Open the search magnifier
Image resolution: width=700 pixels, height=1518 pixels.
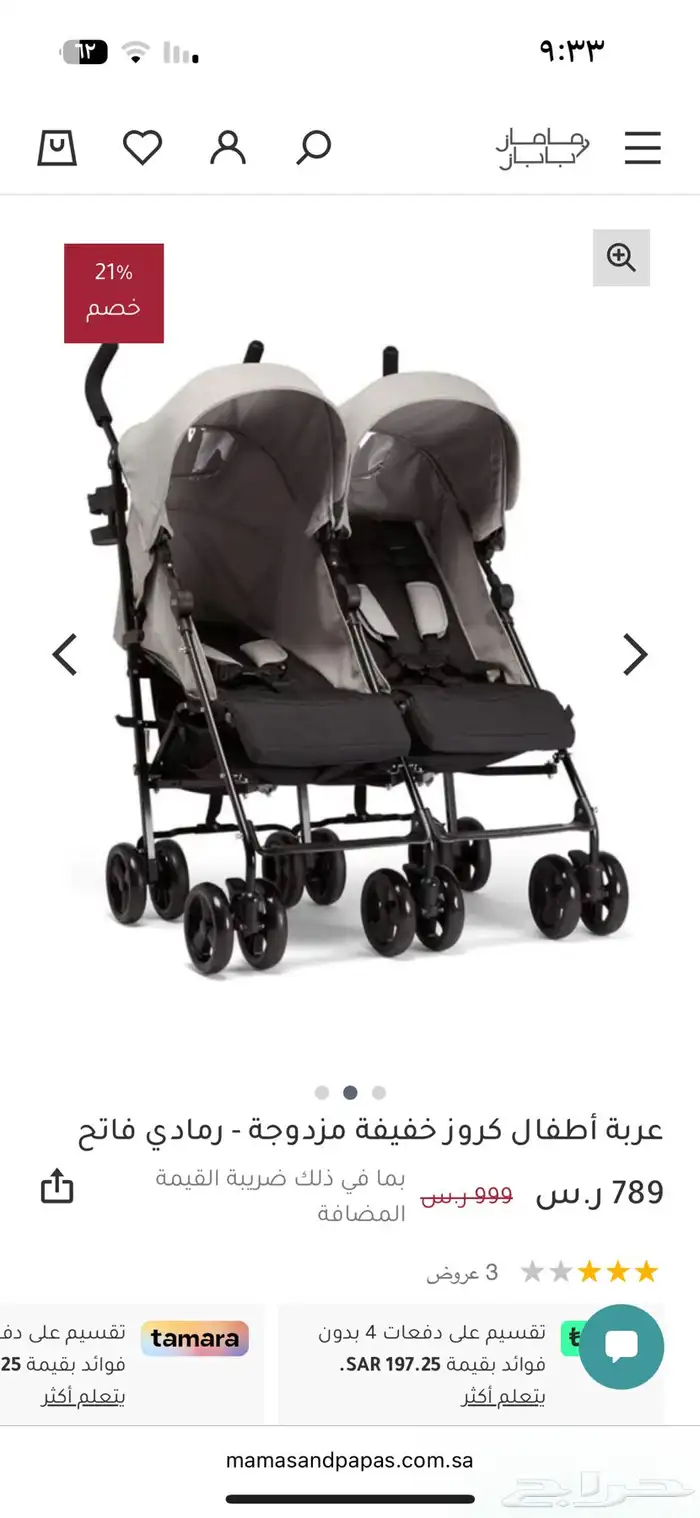click(x=313, y=148)
